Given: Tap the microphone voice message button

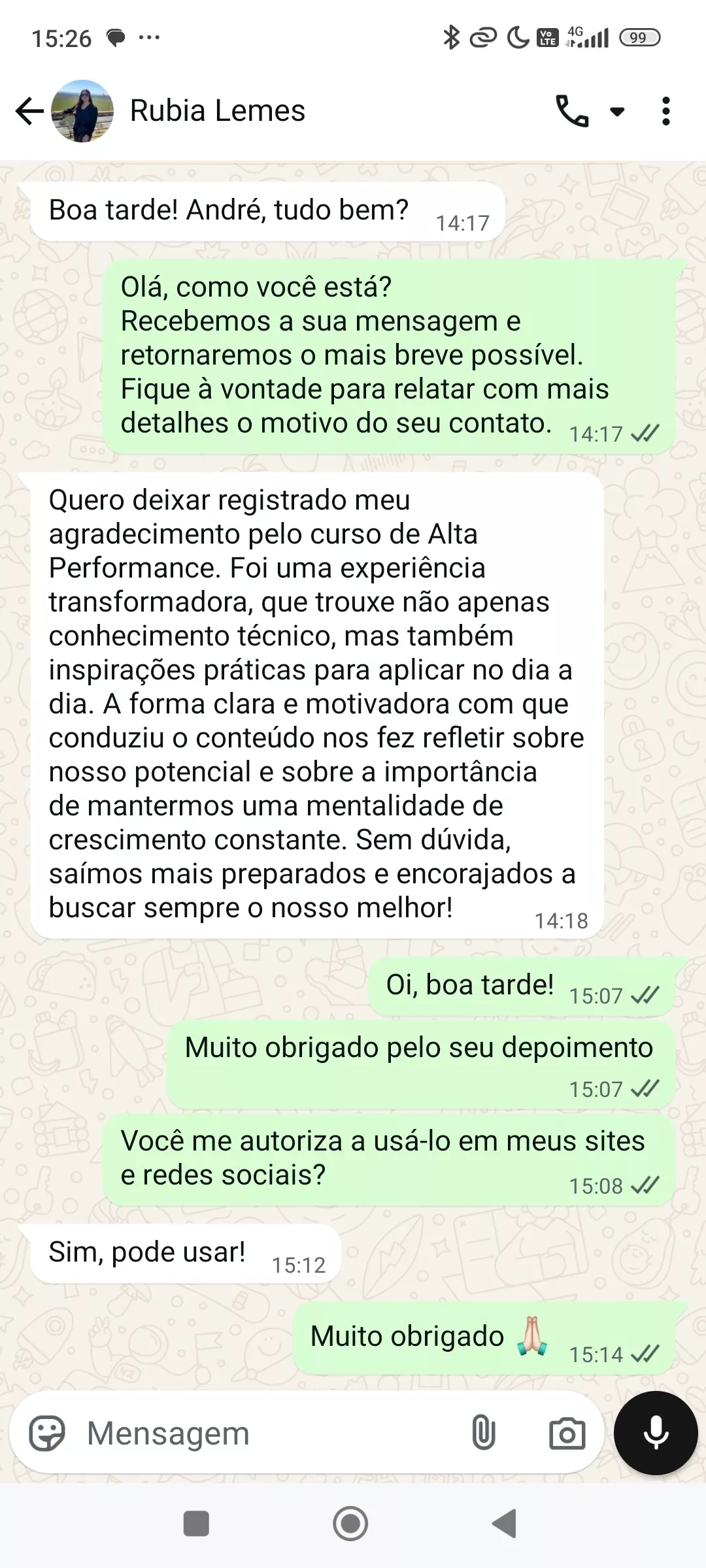Looking at the screenshot, I should tap(656, 1433).
